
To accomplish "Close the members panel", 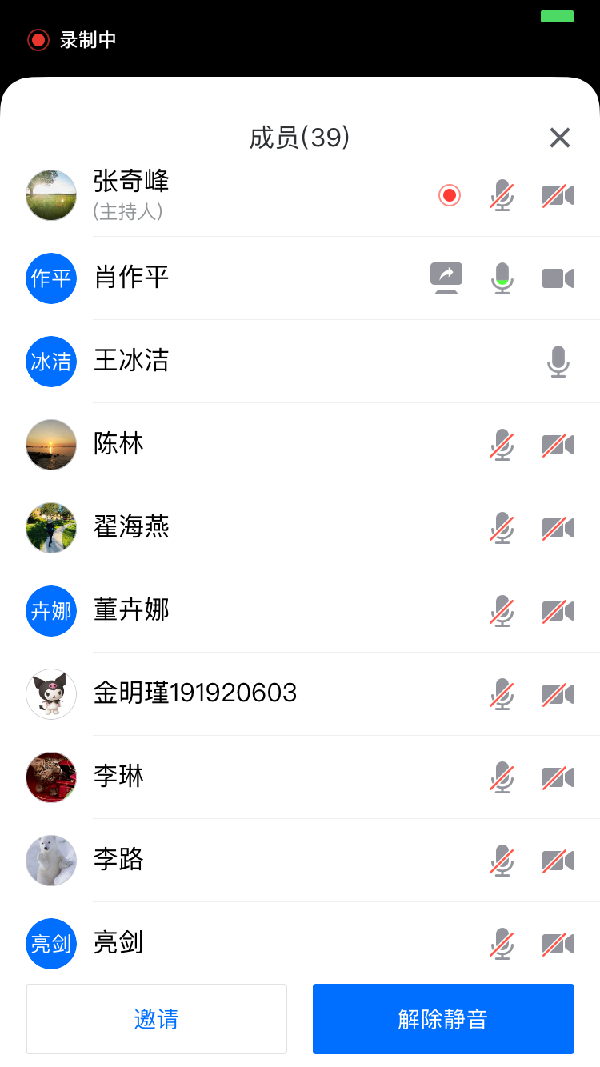I will 560,138.
